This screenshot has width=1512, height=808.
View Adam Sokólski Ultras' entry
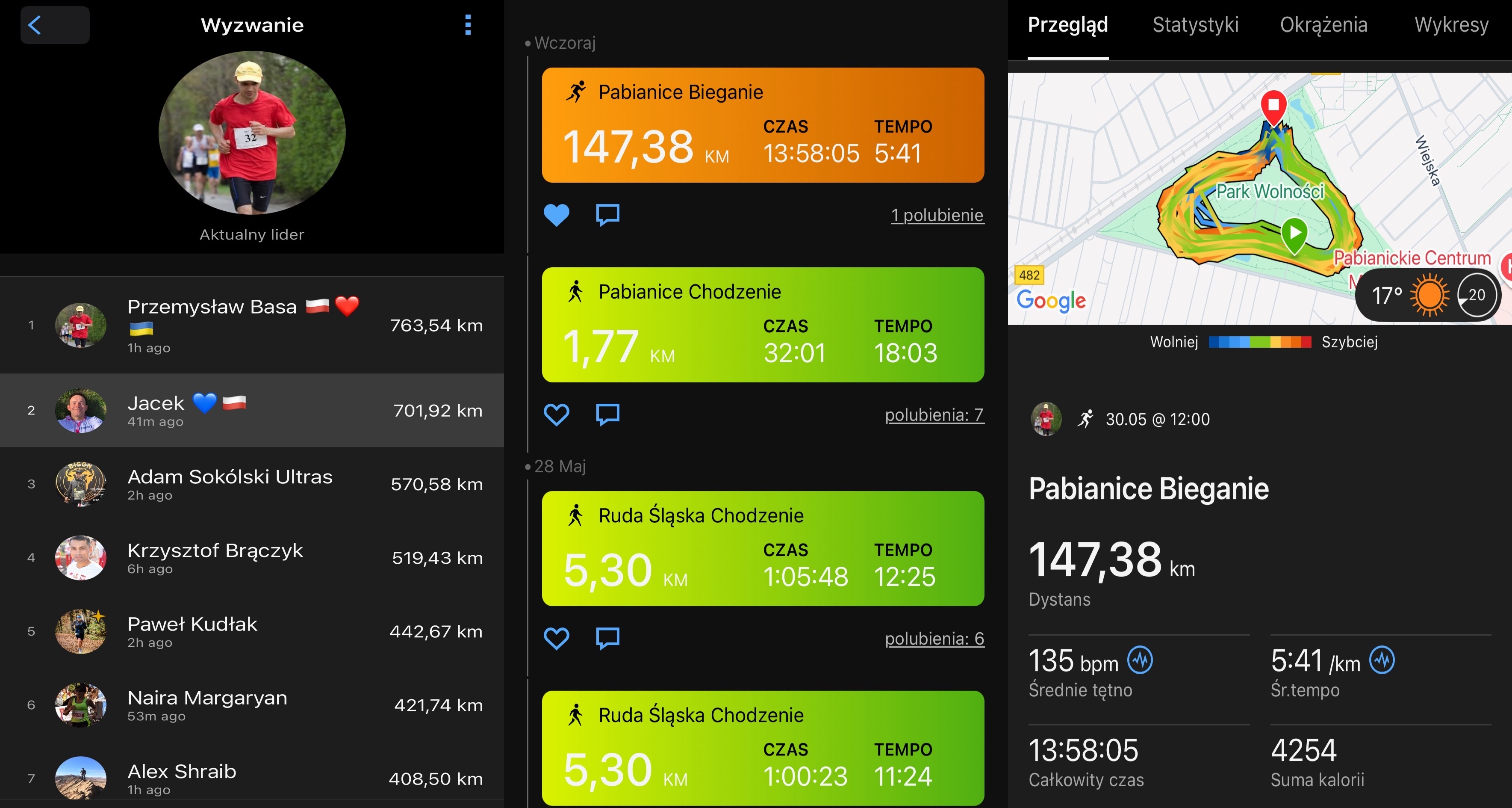[x=252, y=484]
